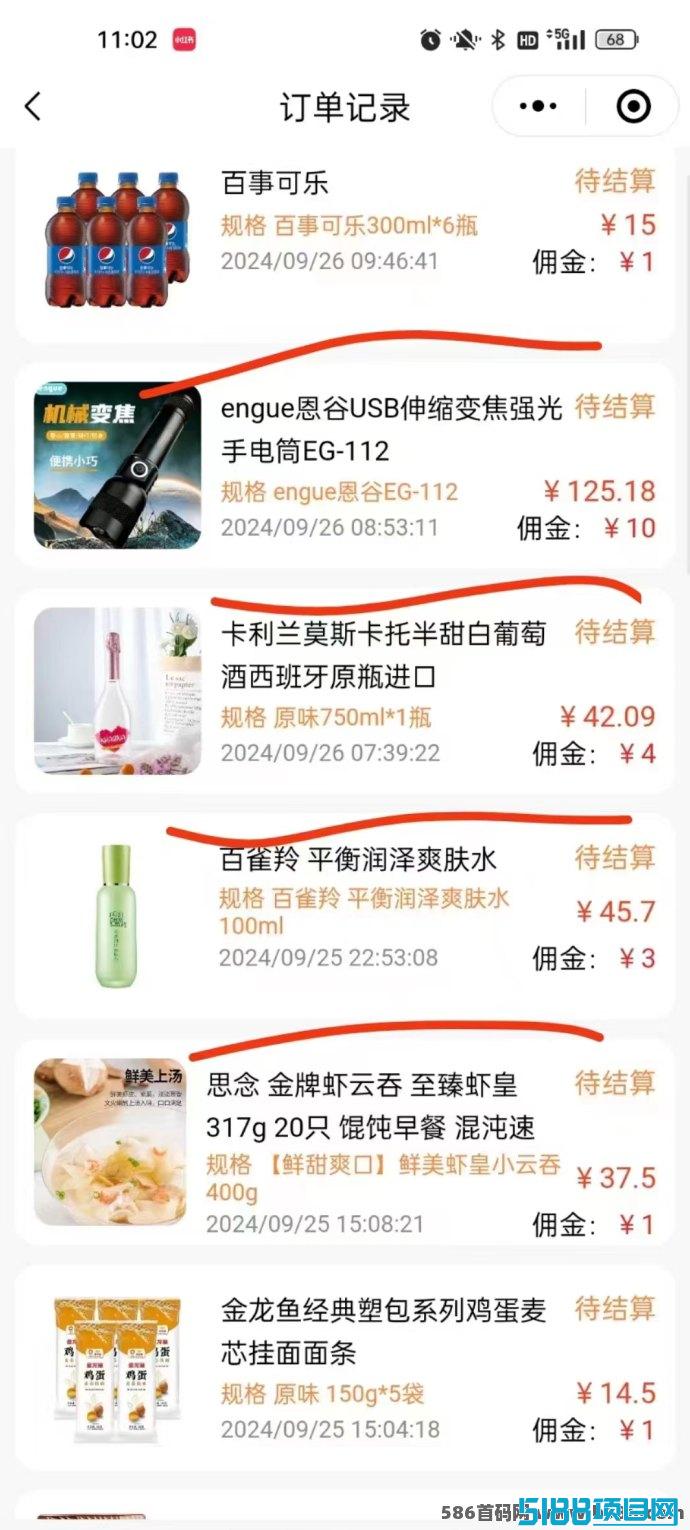View the 卡利兰莫斯卡托 wine order
Screen dimensions: 690x1530
click(x=345, y=691)
